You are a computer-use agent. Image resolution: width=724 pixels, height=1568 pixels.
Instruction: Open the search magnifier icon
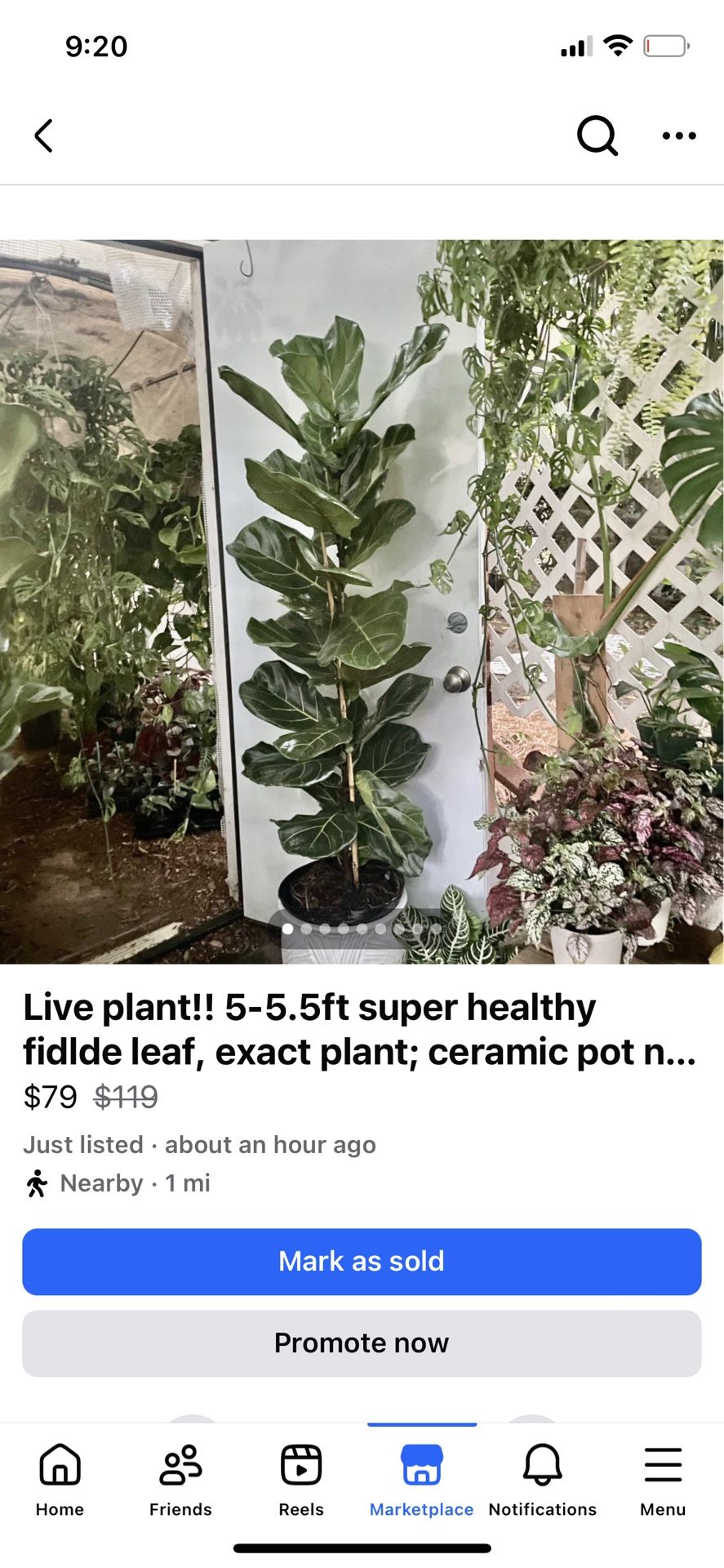pyautogui.click(x=597, y=136)
